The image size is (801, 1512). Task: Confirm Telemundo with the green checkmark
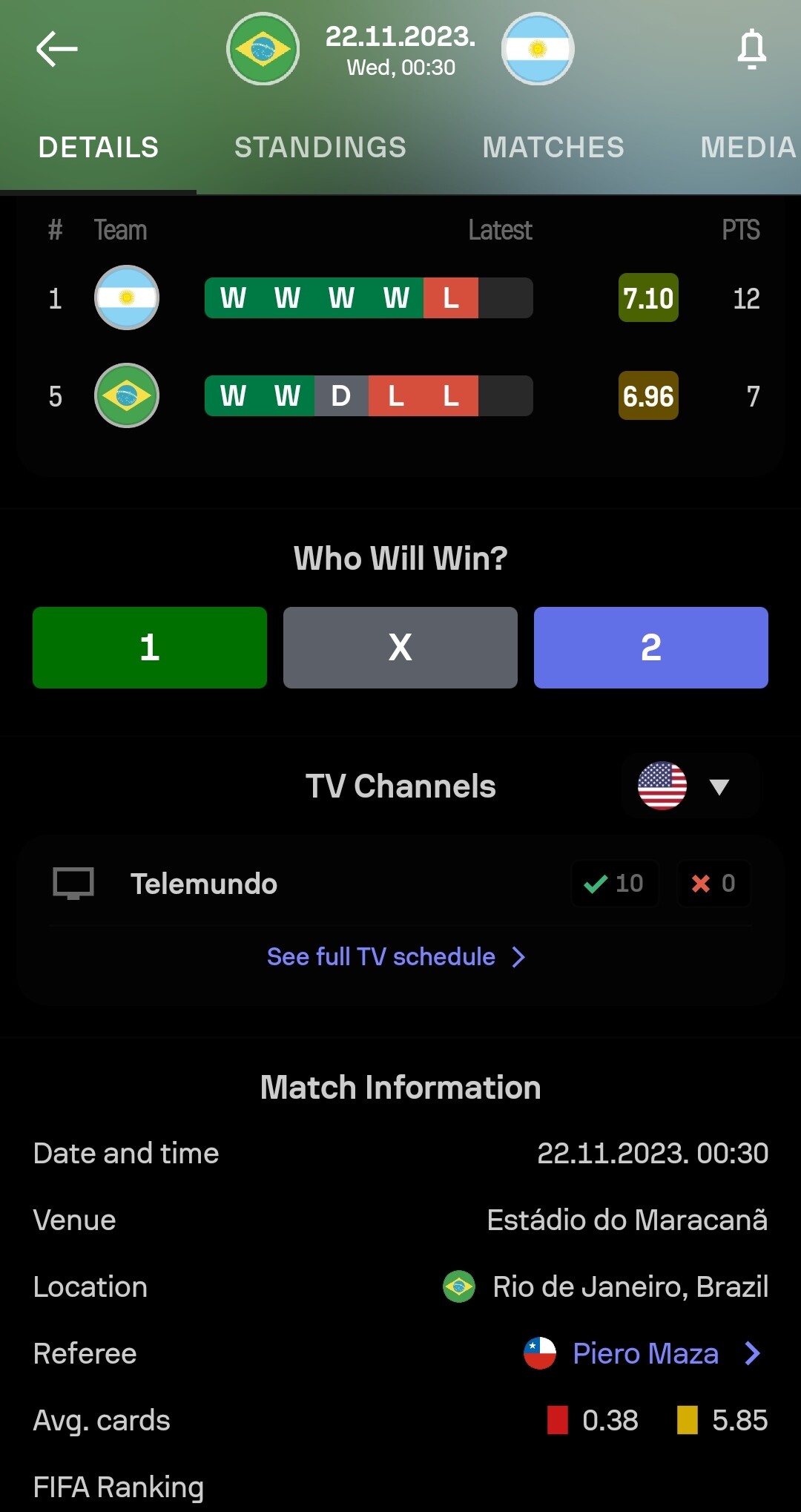(x=615, y=884)
